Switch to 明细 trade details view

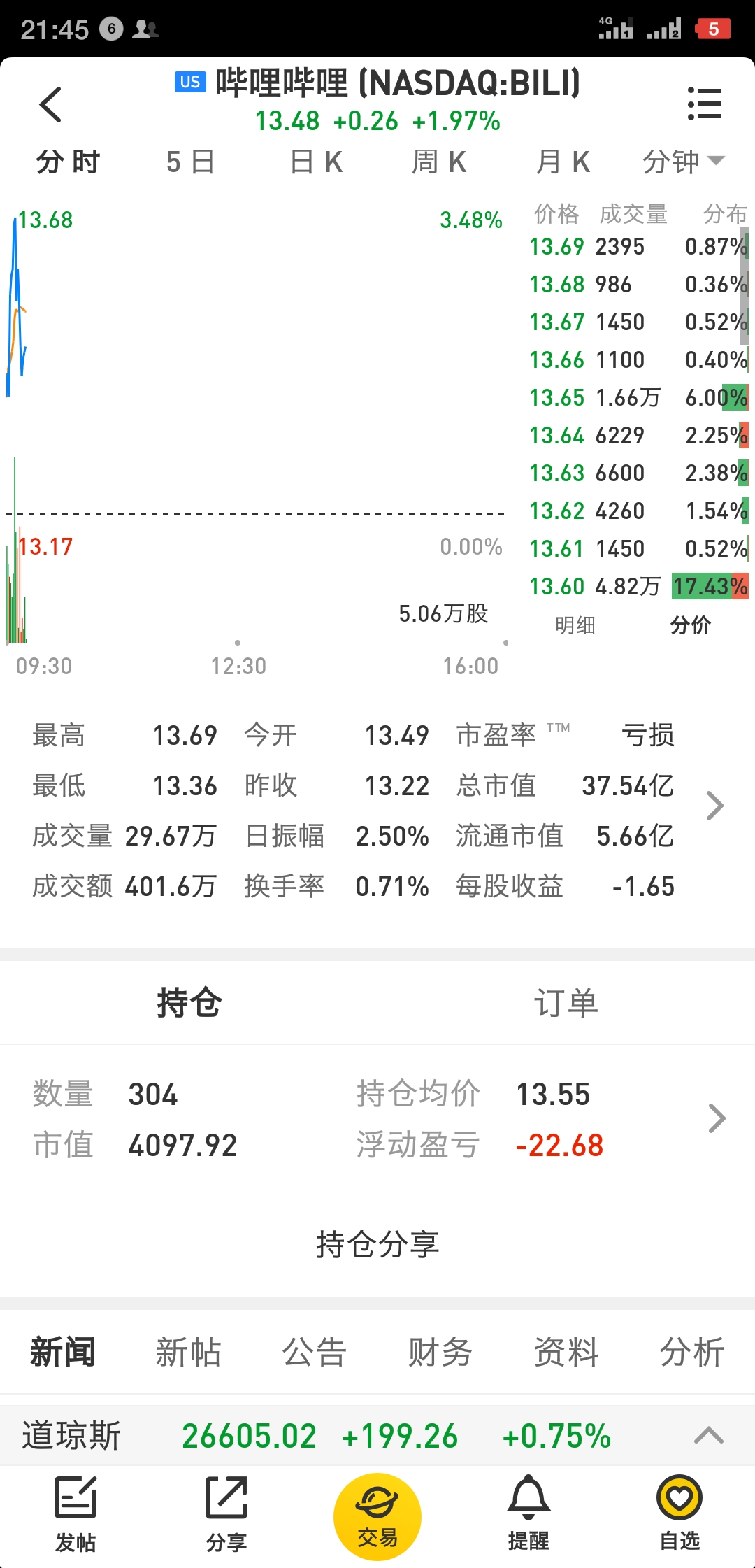575,625
